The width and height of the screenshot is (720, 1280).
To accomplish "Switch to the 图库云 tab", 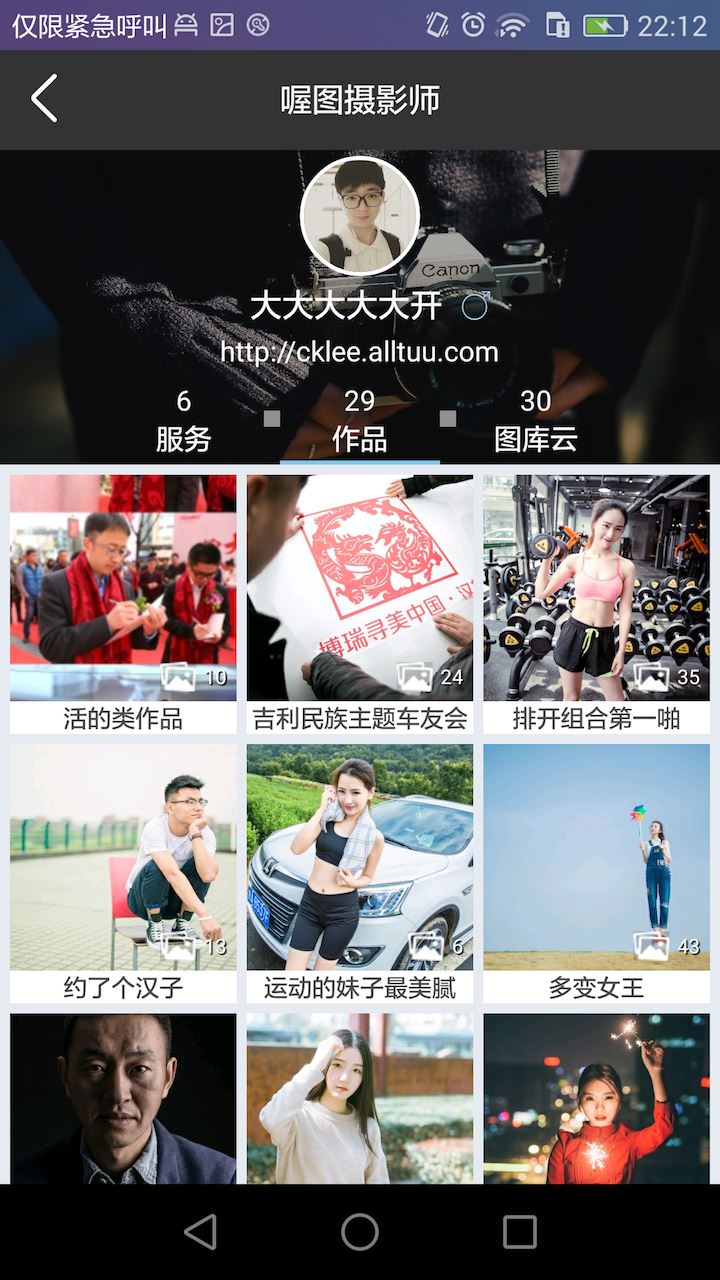I will [536, 420].
